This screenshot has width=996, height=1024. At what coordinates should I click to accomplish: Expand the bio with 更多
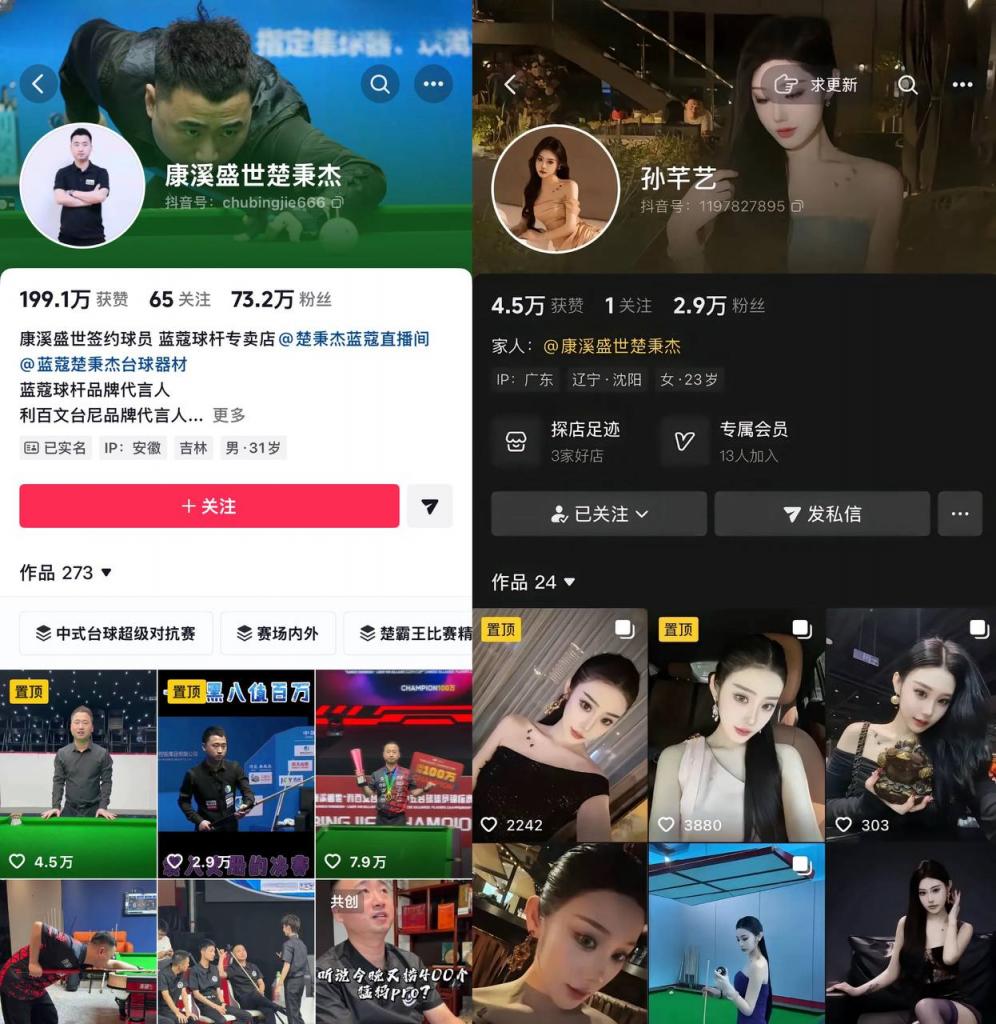click(x=228, y=415)
